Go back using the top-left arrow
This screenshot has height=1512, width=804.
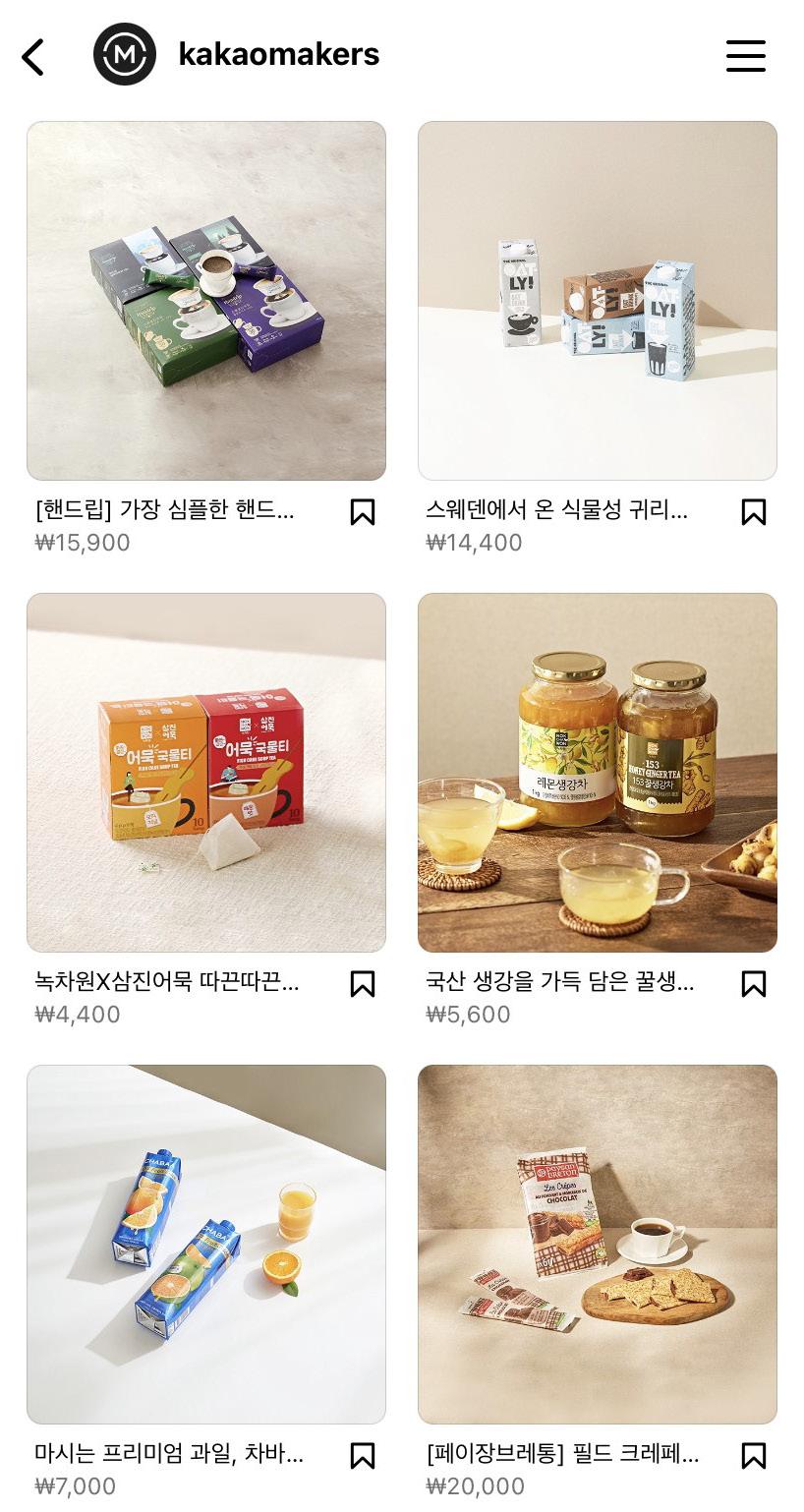coord(33,57)
